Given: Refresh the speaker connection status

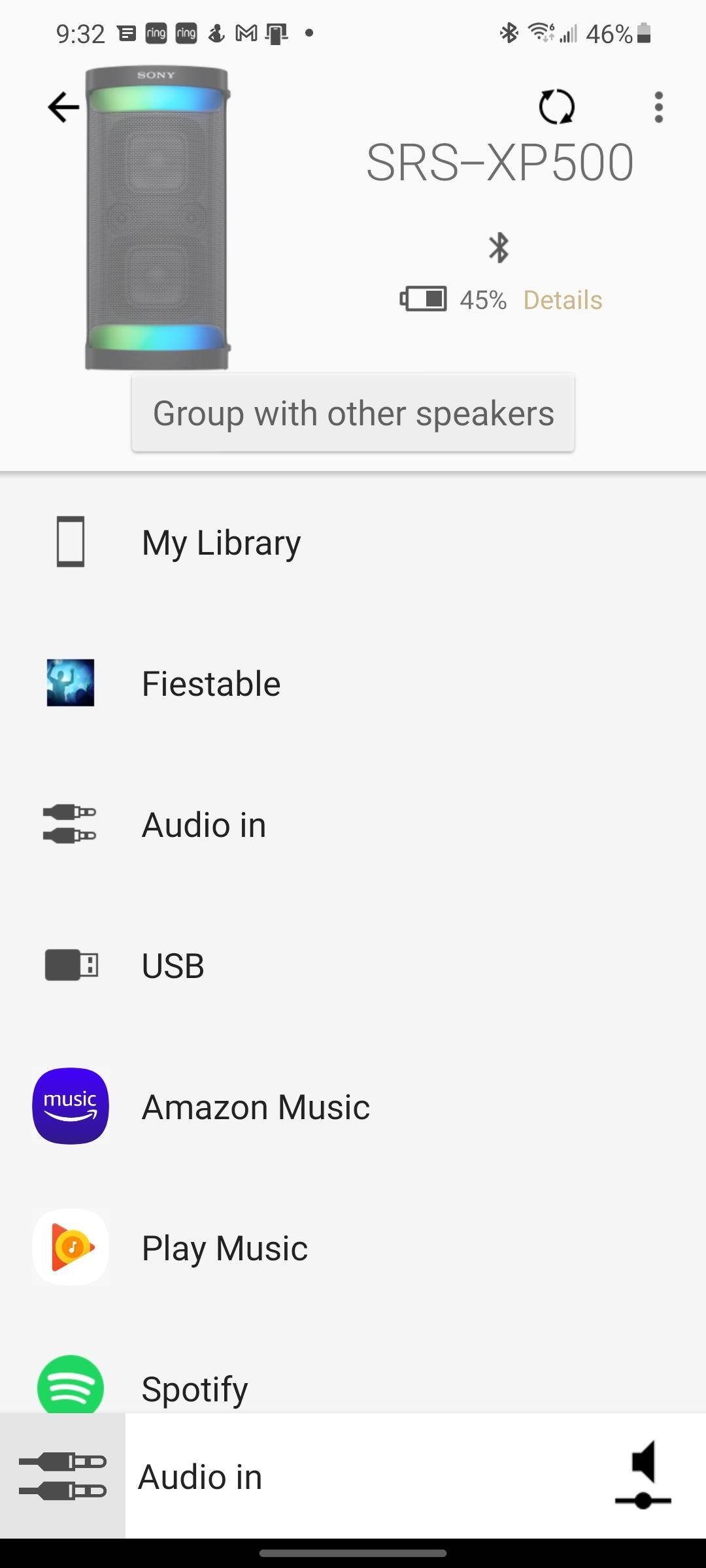Looking at the screenshot, I should point(556,107).
